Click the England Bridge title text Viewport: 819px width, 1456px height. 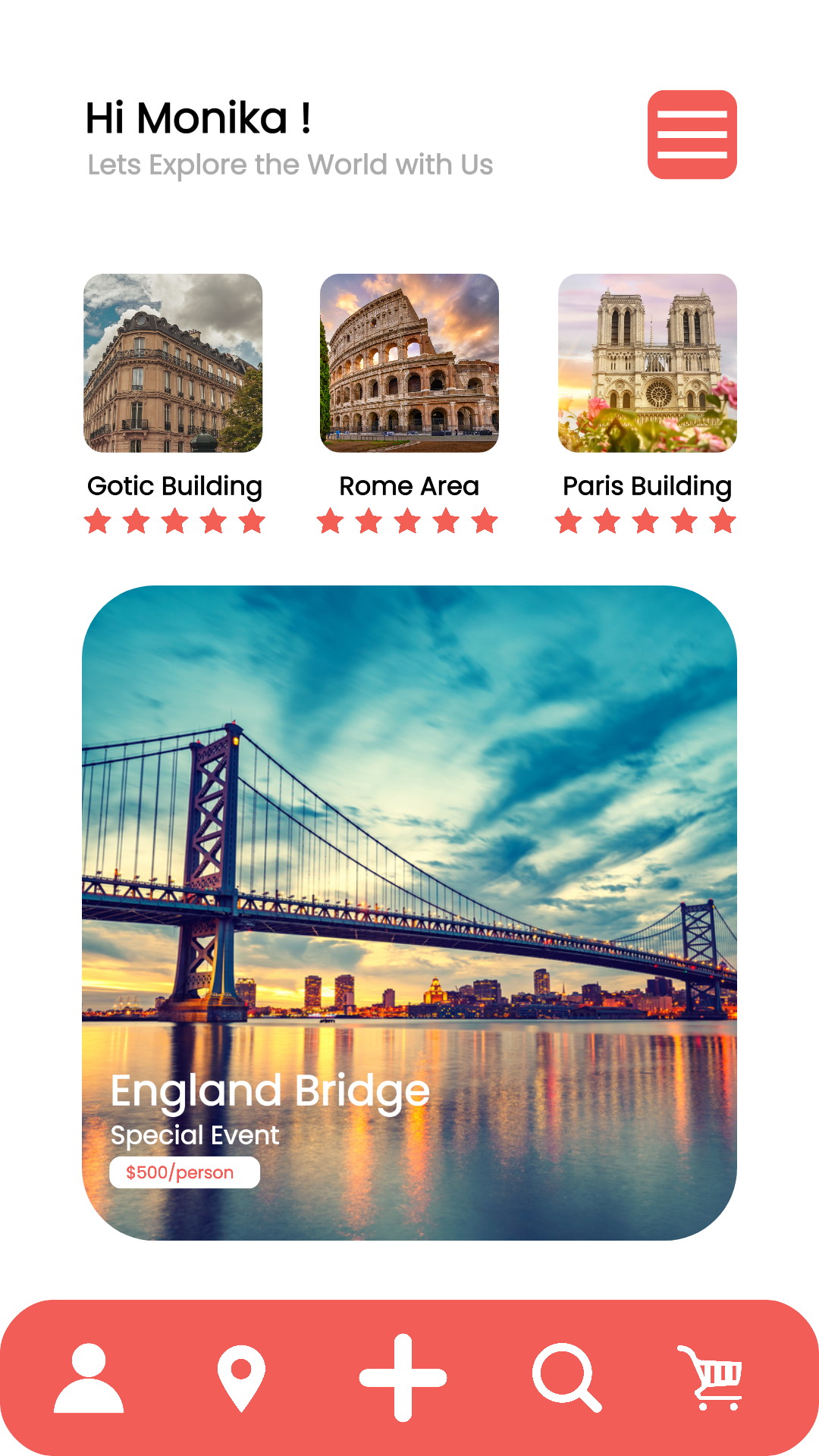(269, 1090)
